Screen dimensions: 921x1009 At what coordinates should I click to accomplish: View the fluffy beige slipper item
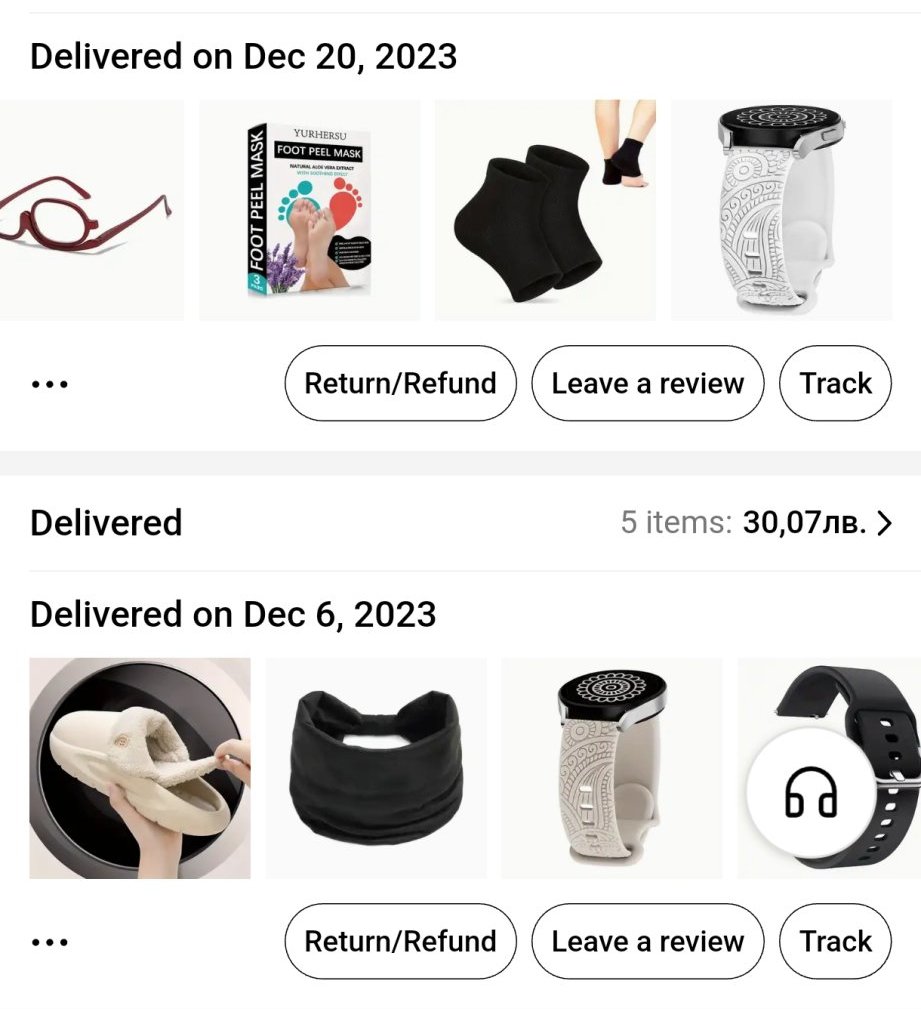tap(140, 768)
